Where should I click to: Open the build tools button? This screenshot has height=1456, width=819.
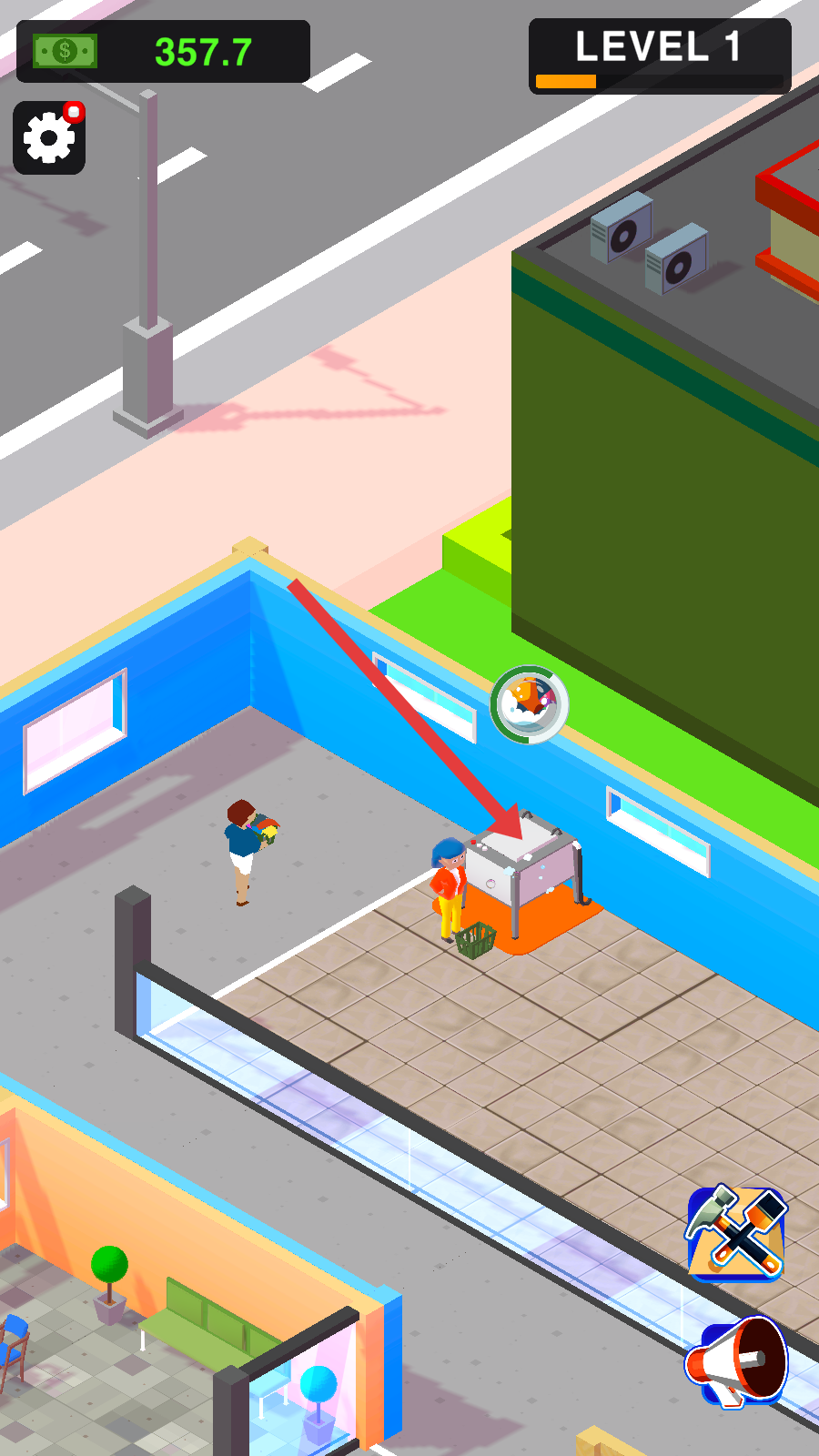click(x=736, y=1234)
